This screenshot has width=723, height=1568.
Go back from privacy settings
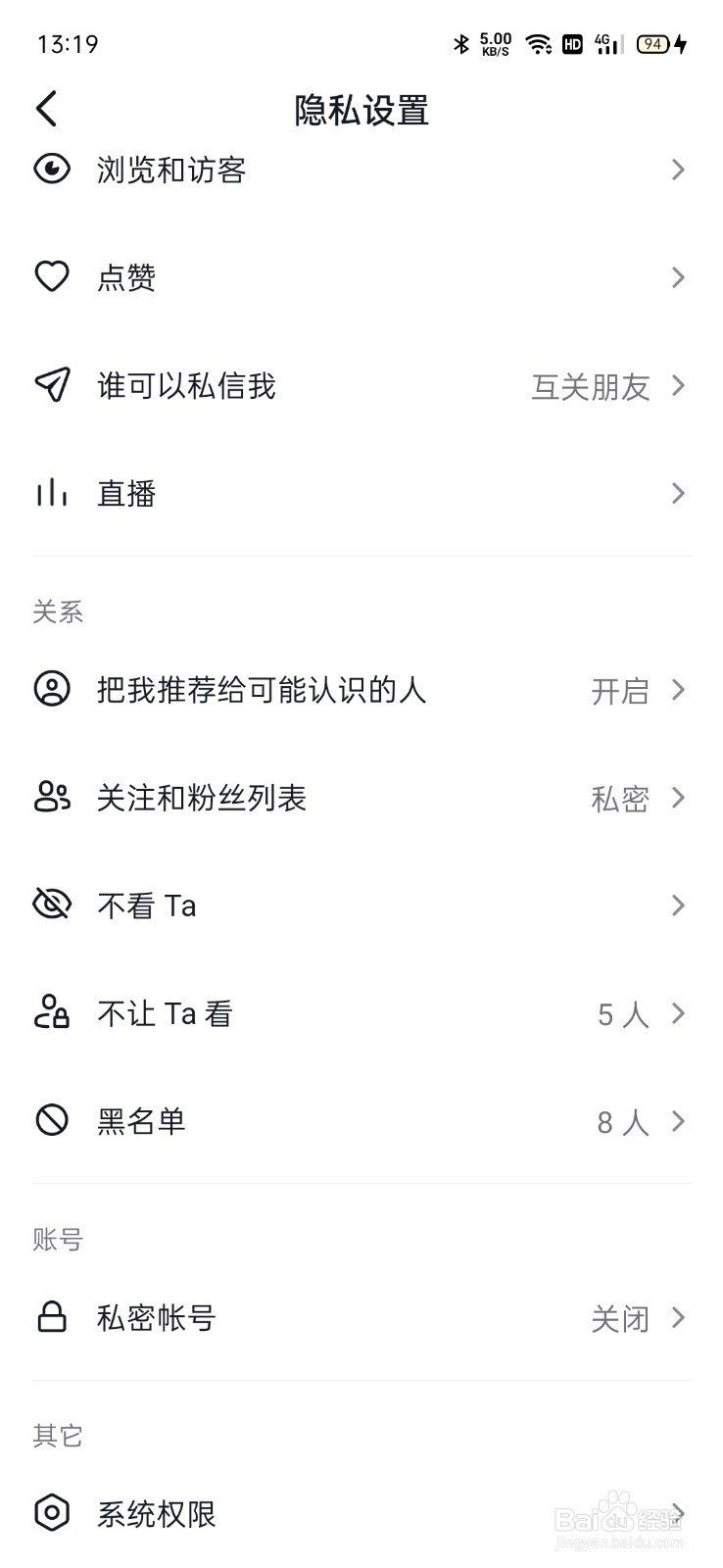(x=47, y=109)
